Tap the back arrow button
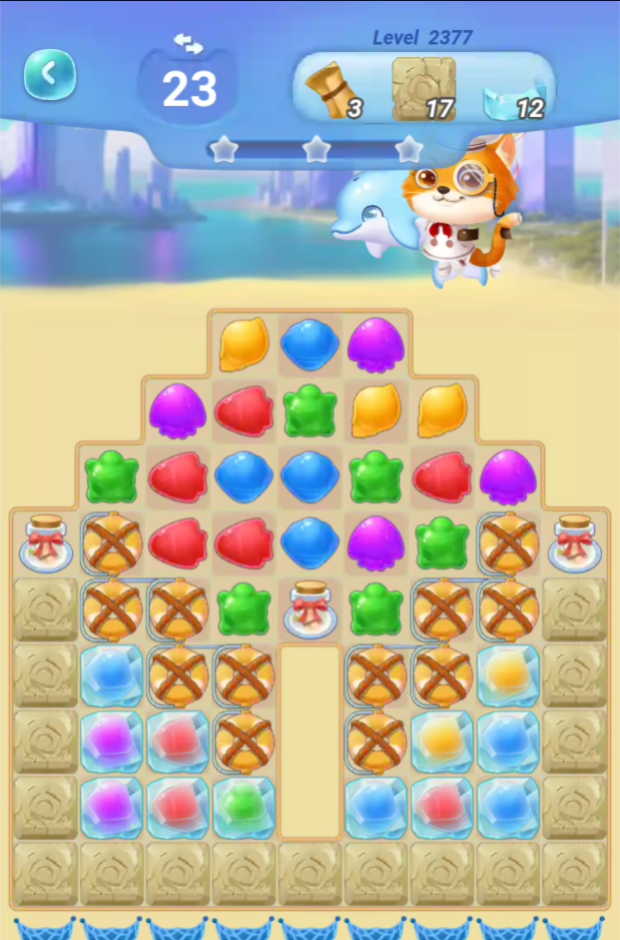Screen dimensions: 620x940 tap(49, 74)
